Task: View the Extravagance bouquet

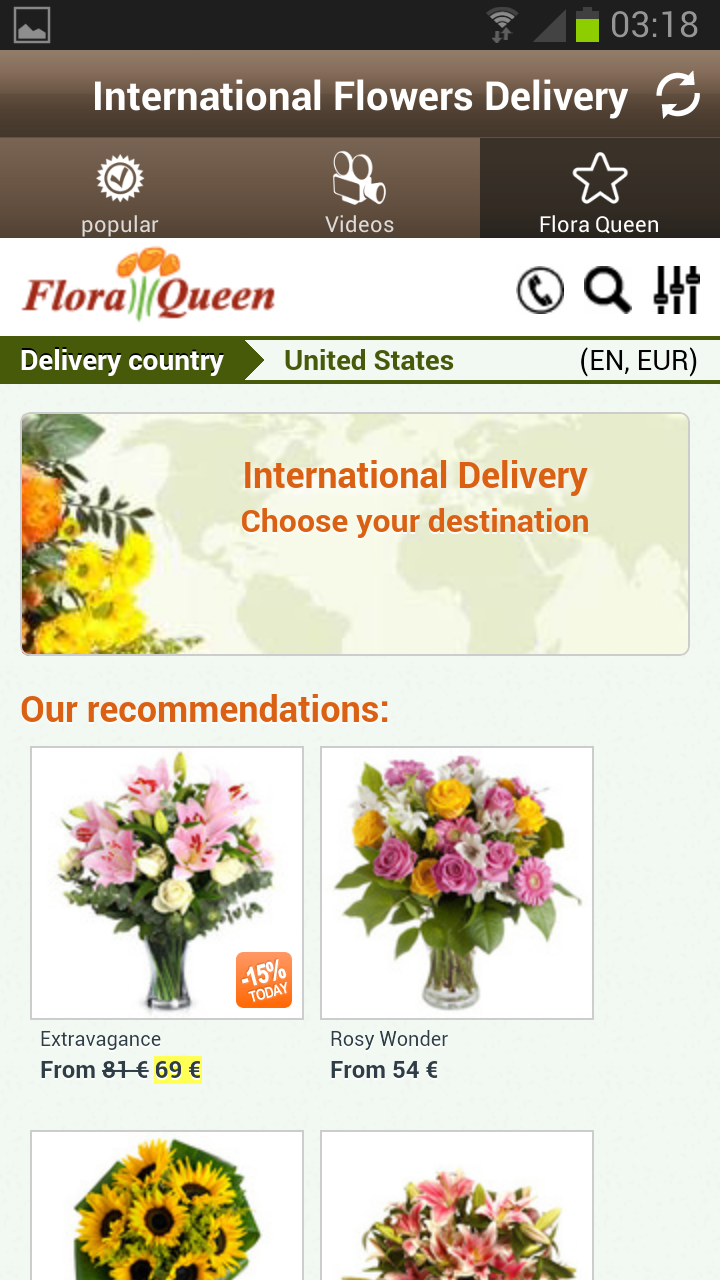Action: coord(167,883)
